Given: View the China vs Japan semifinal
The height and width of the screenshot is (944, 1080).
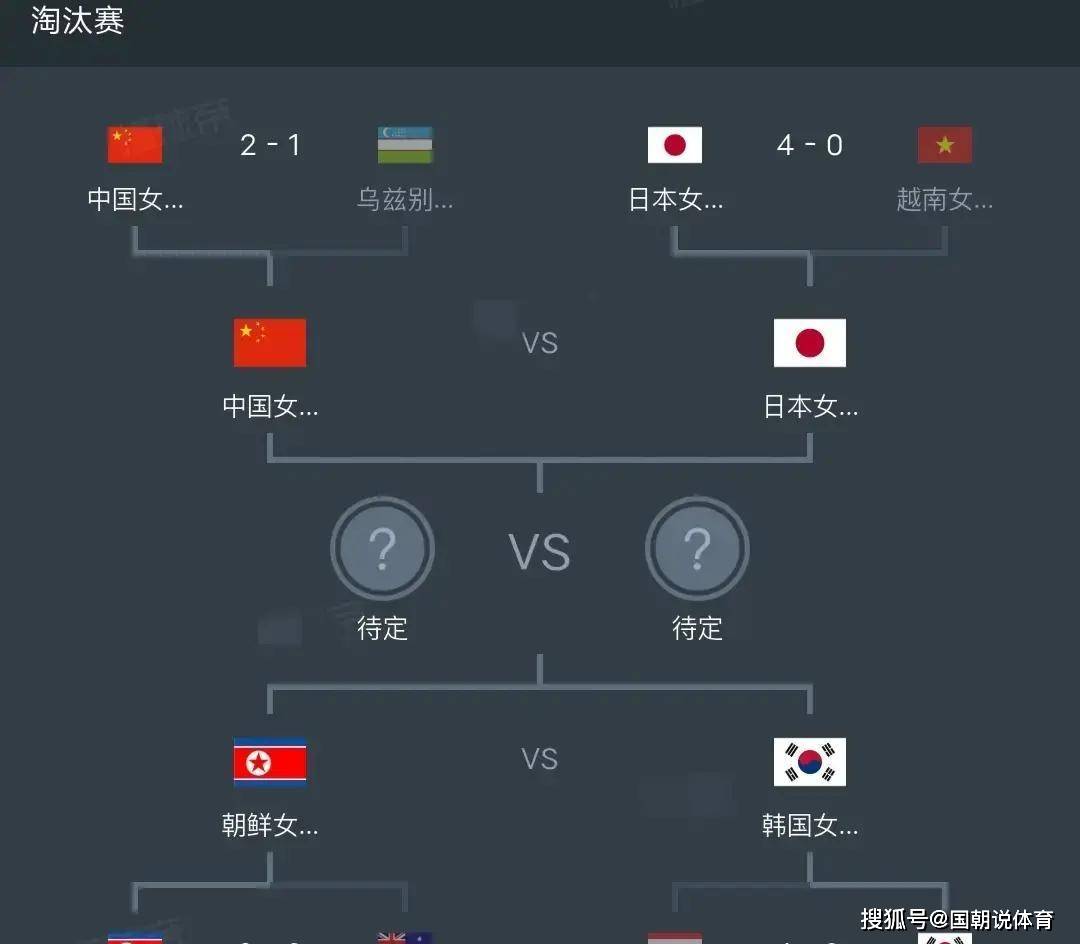Looking at the screenshot, I should click(x=540, y=344).
